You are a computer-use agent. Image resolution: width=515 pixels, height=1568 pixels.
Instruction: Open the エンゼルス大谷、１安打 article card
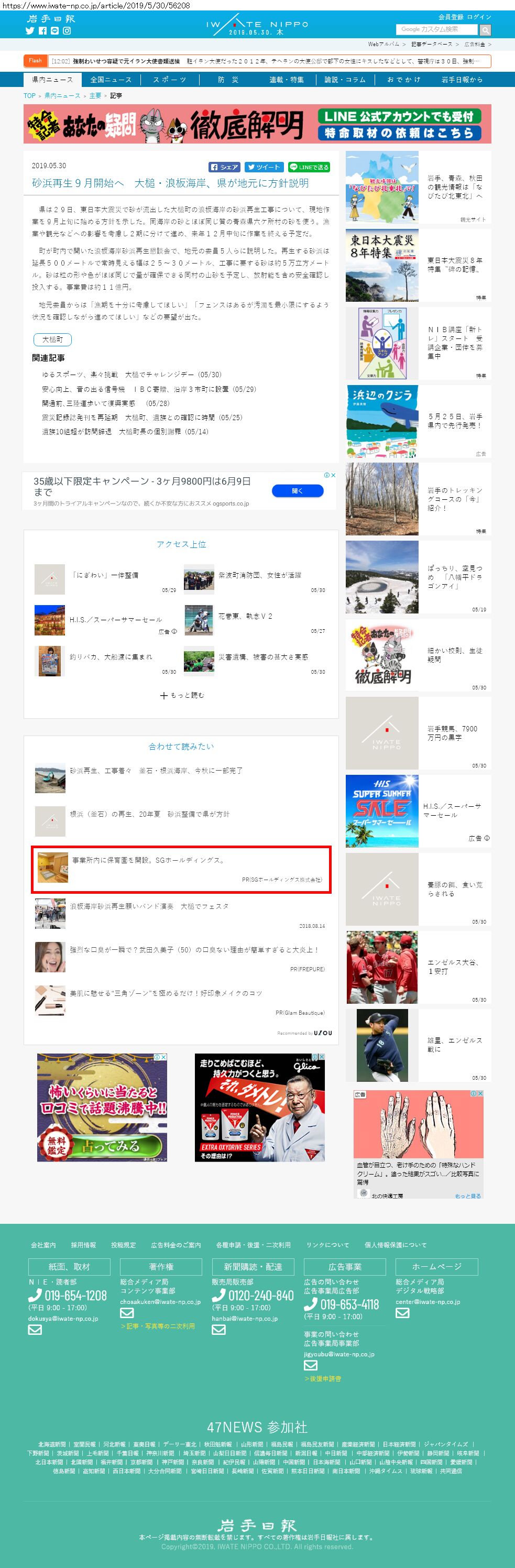pyautogui.click(x=418, y=967)
